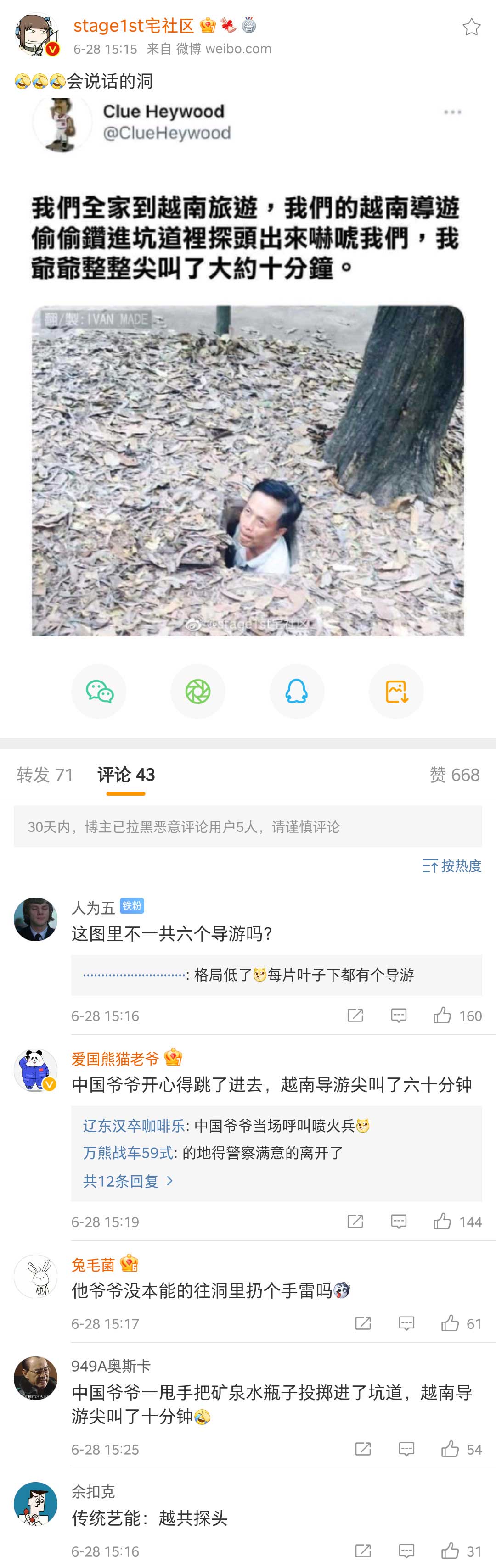496x1568 pixels.
Task: View the 赞 668 likes list
Action: (x=455, y=774)
